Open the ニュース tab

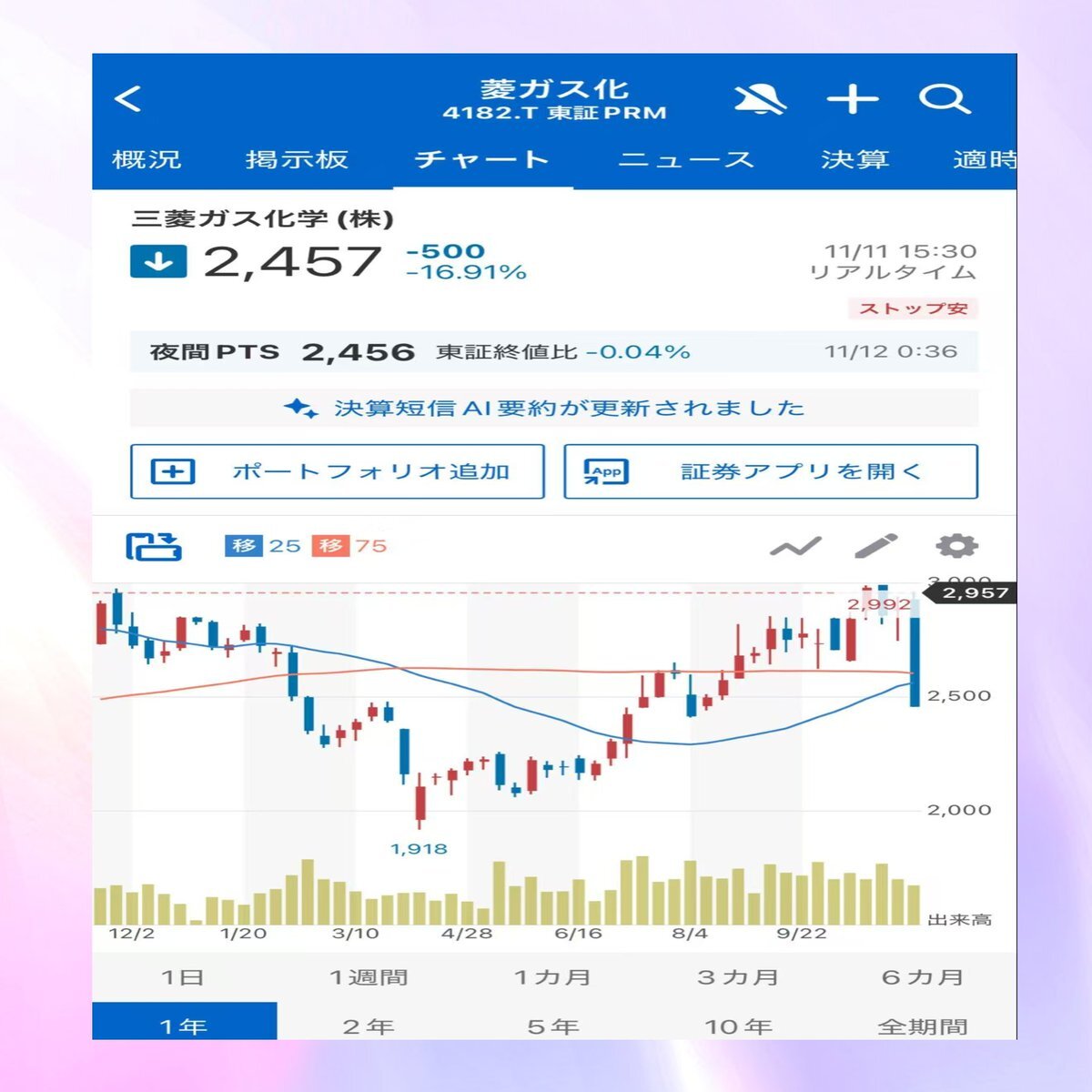coord(686,159)
